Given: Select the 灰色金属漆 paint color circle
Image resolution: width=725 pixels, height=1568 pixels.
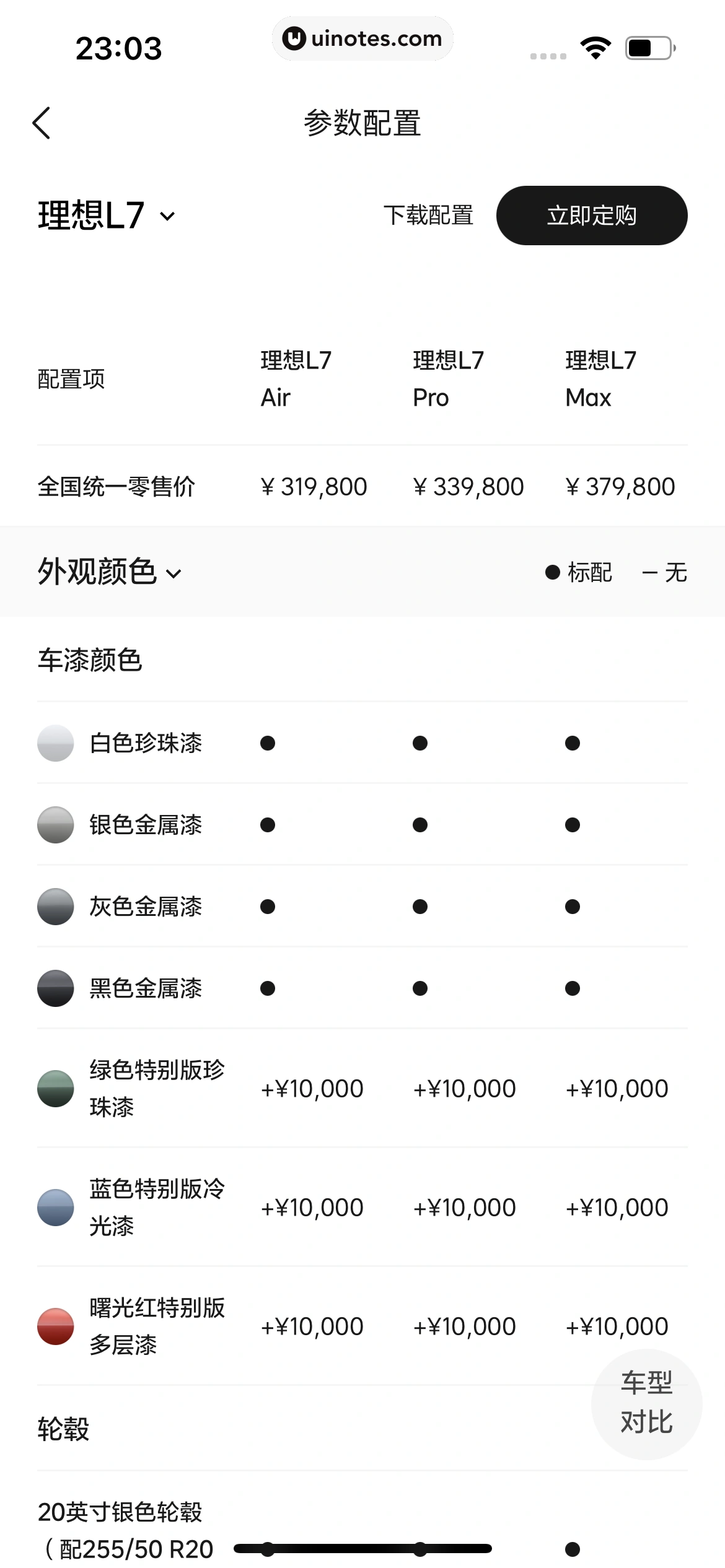Looking at the screenshot, I should click(55, 907).
